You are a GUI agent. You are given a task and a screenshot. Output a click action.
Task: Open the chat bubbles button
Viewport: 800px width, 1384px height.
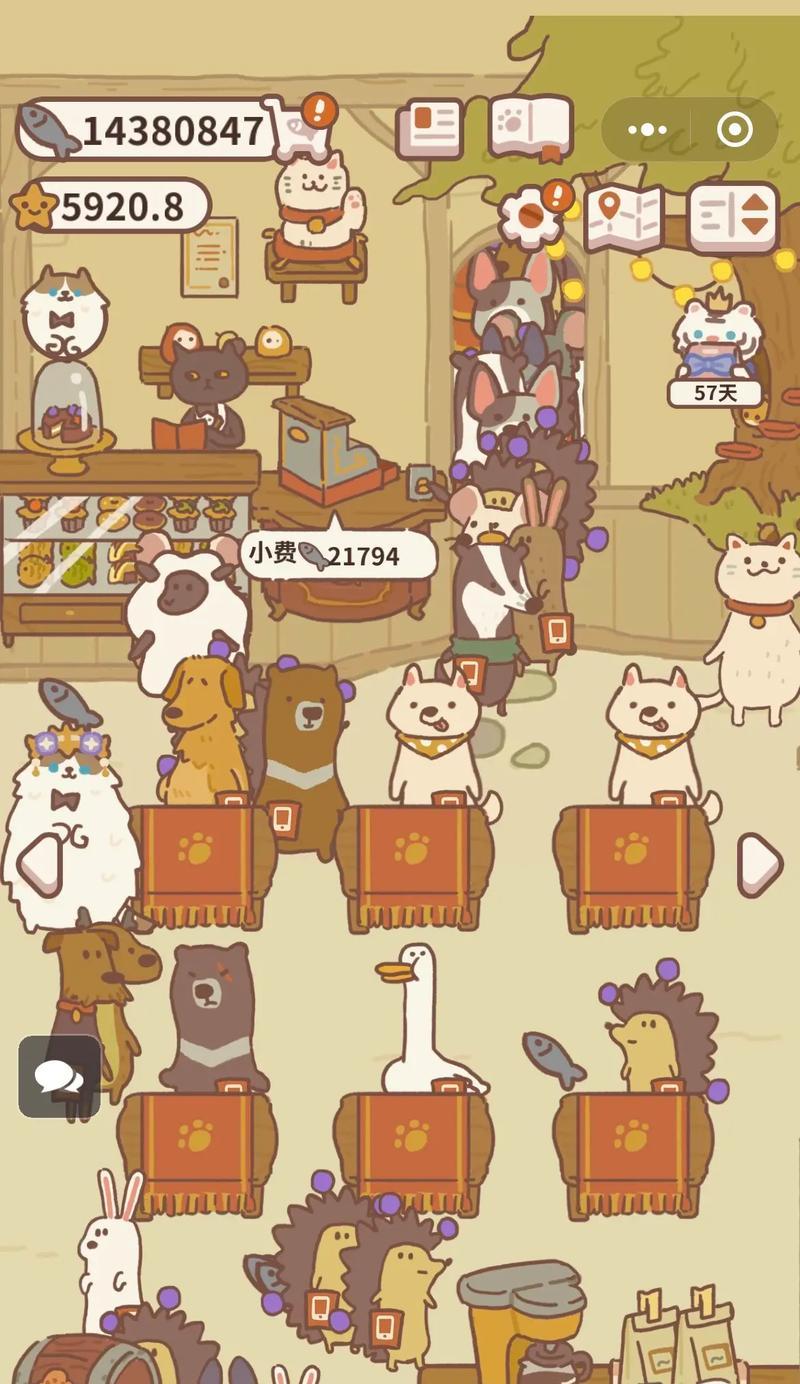(x=59, y=1076)
